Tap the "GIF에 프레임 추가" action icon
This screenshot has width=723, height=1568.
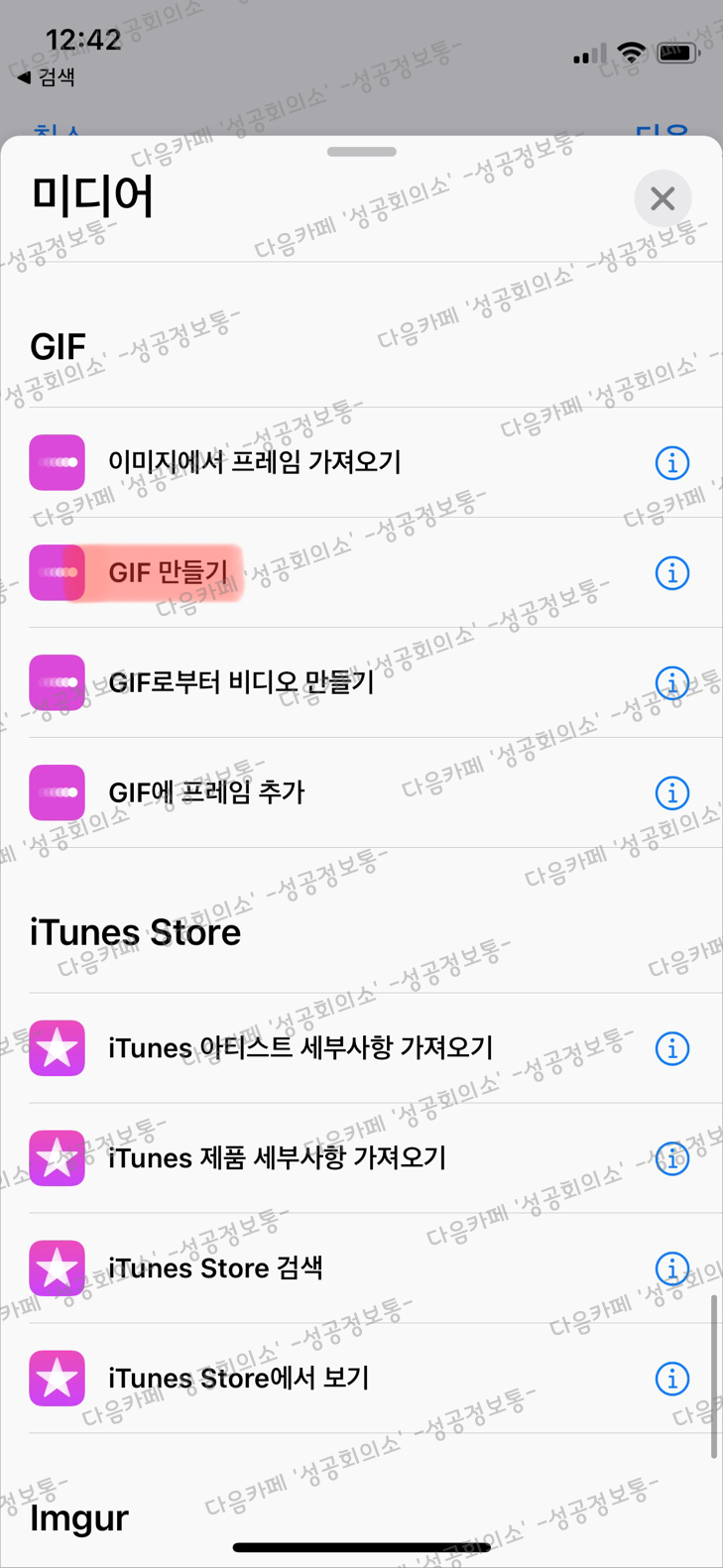(57, 792)
